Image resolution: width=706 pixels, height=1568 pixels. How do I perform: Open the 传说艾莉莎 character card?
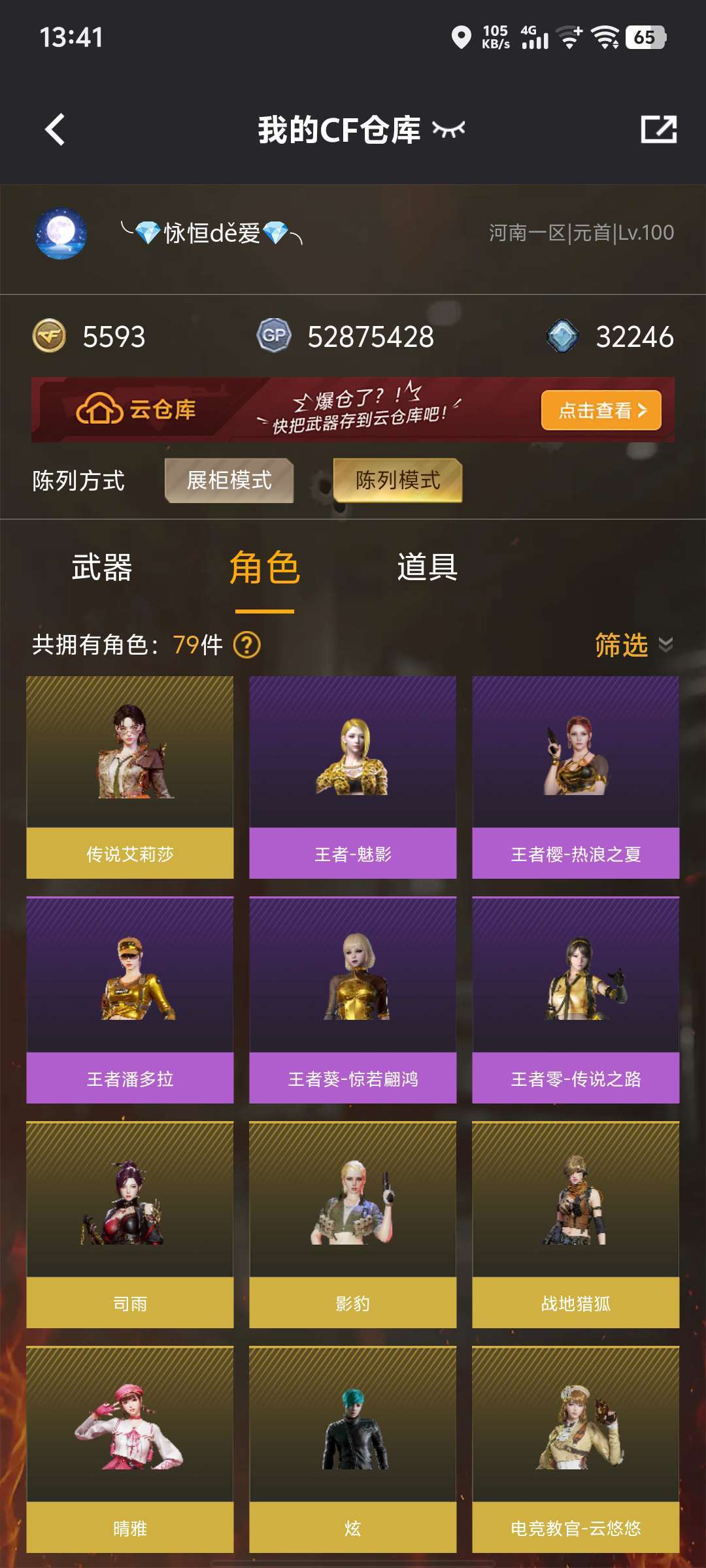[x=129, y=777]
